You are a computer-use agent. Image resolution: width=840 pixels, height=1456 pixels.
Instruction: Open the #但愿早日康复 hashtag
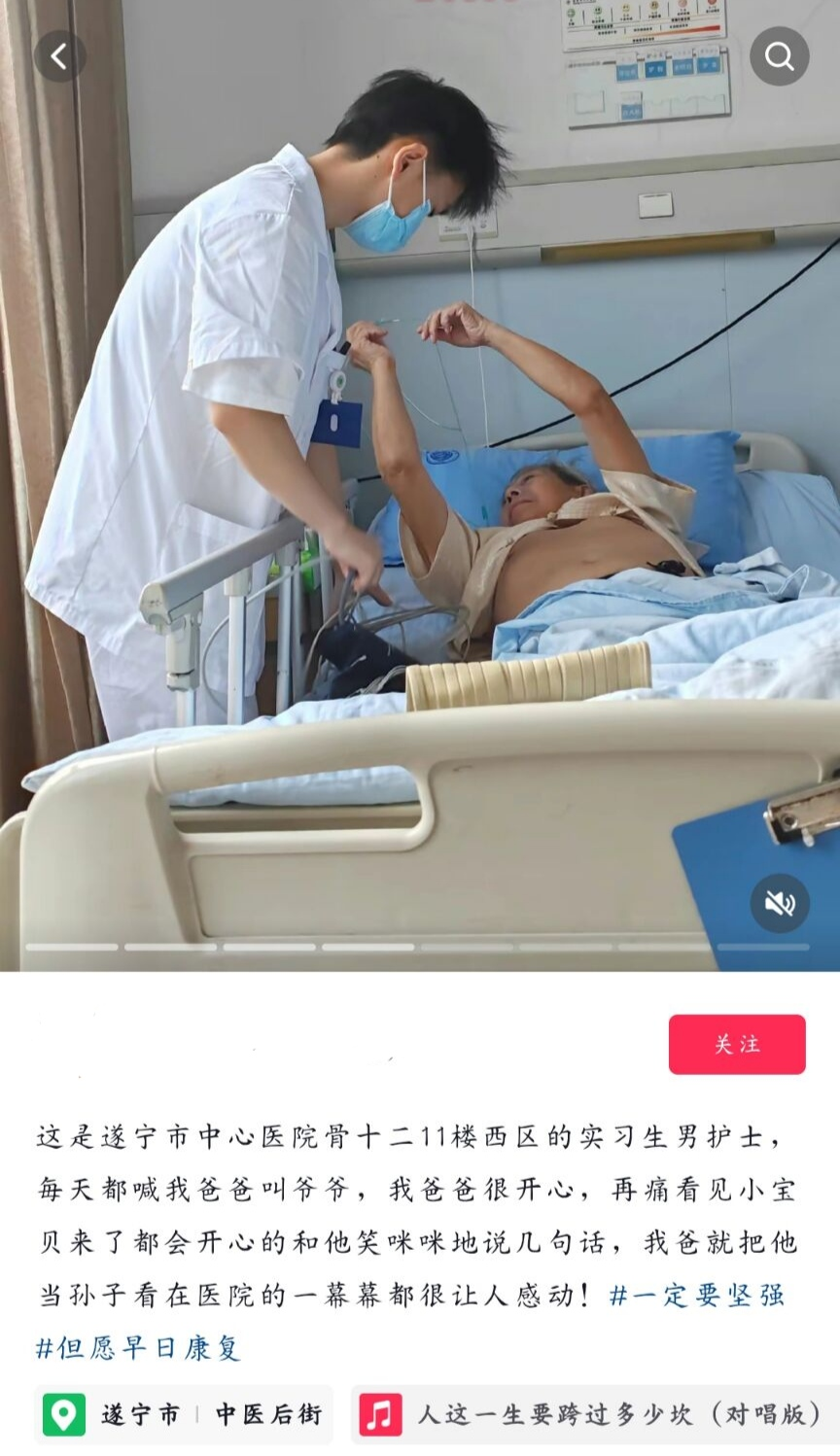click(138, 1347)
